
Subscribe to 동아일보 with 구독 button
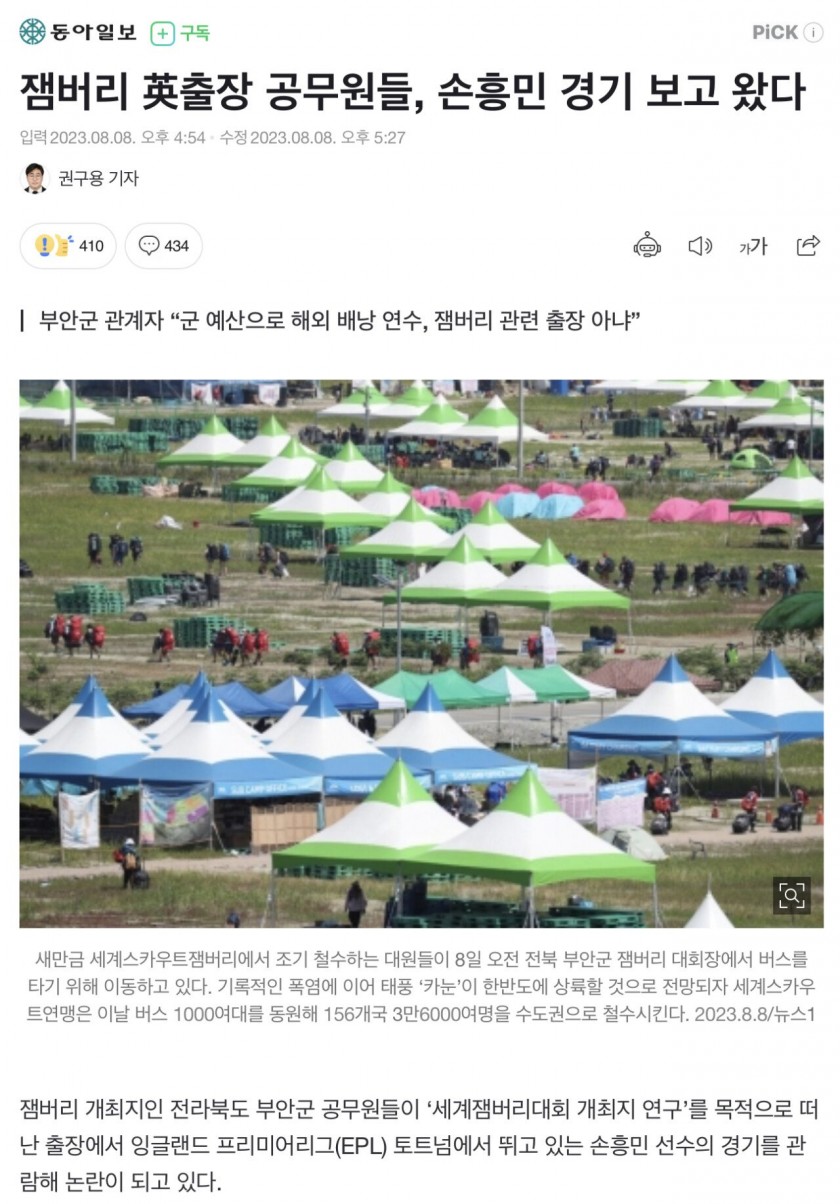coord(181,32)
